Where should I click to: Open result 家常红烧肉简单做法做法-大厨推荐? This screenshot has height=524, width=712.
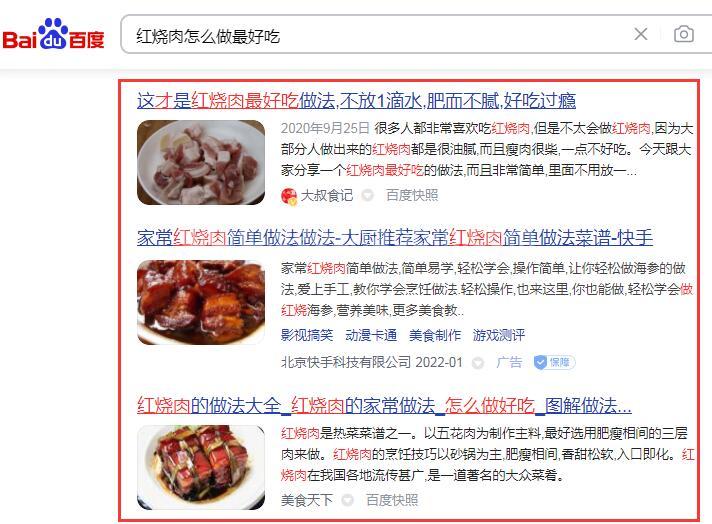tap(394, 238)
